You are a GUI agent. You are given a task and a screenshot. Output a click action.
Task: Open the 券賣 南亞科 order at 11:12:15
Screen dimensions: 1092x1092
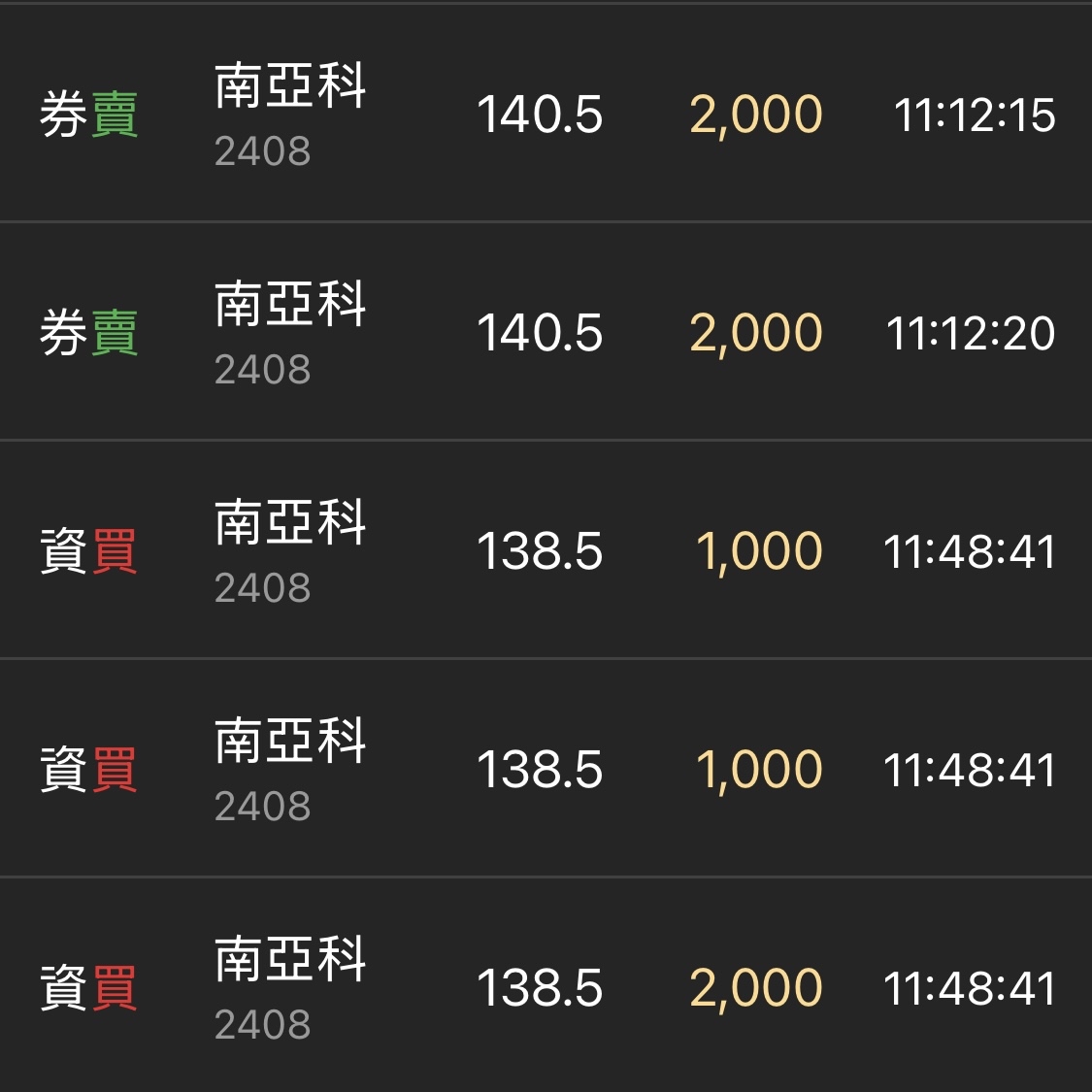point(546,114)
